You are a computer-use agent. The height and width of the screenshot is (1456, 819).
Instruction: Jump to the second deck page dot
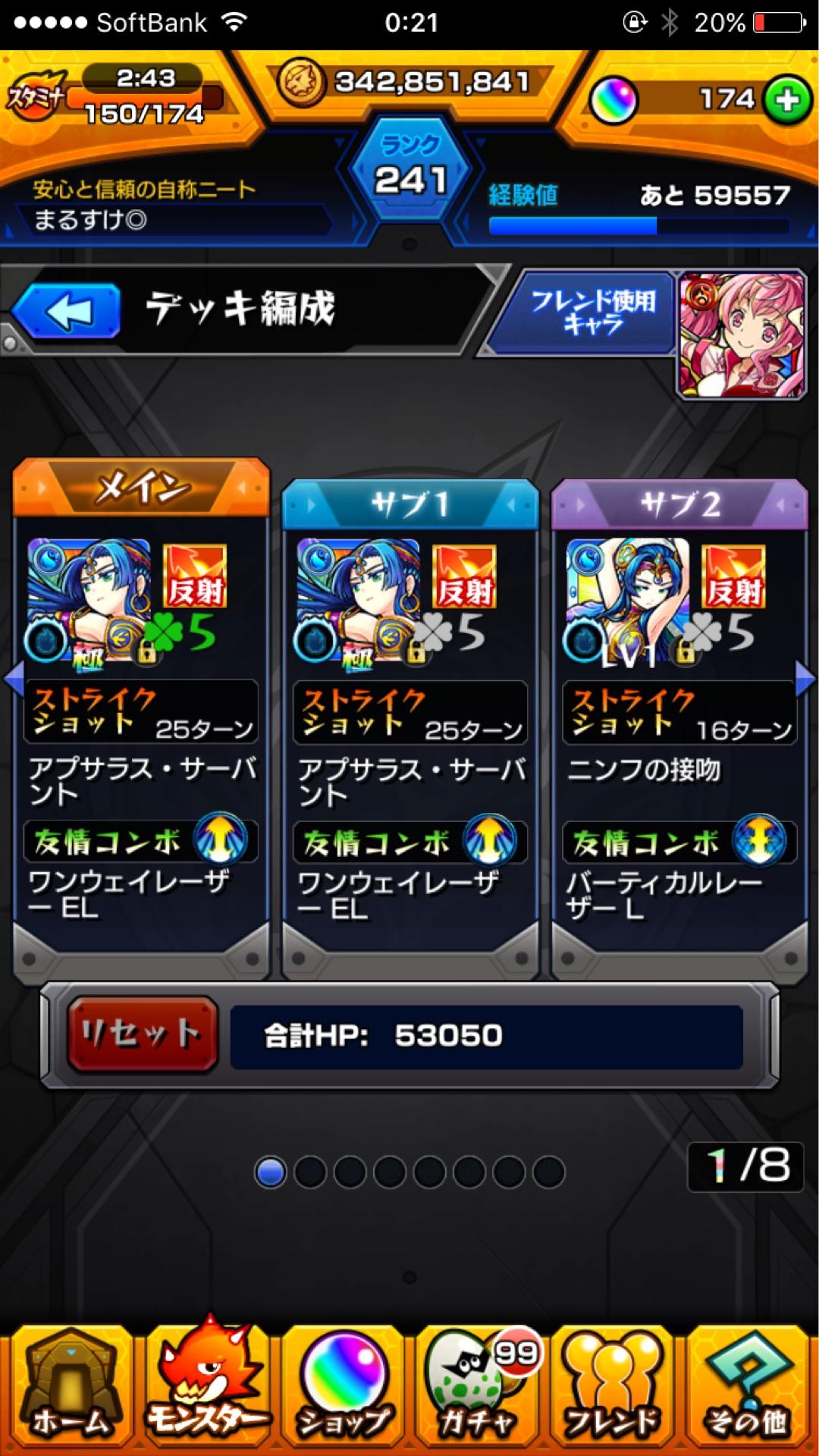310,1172
